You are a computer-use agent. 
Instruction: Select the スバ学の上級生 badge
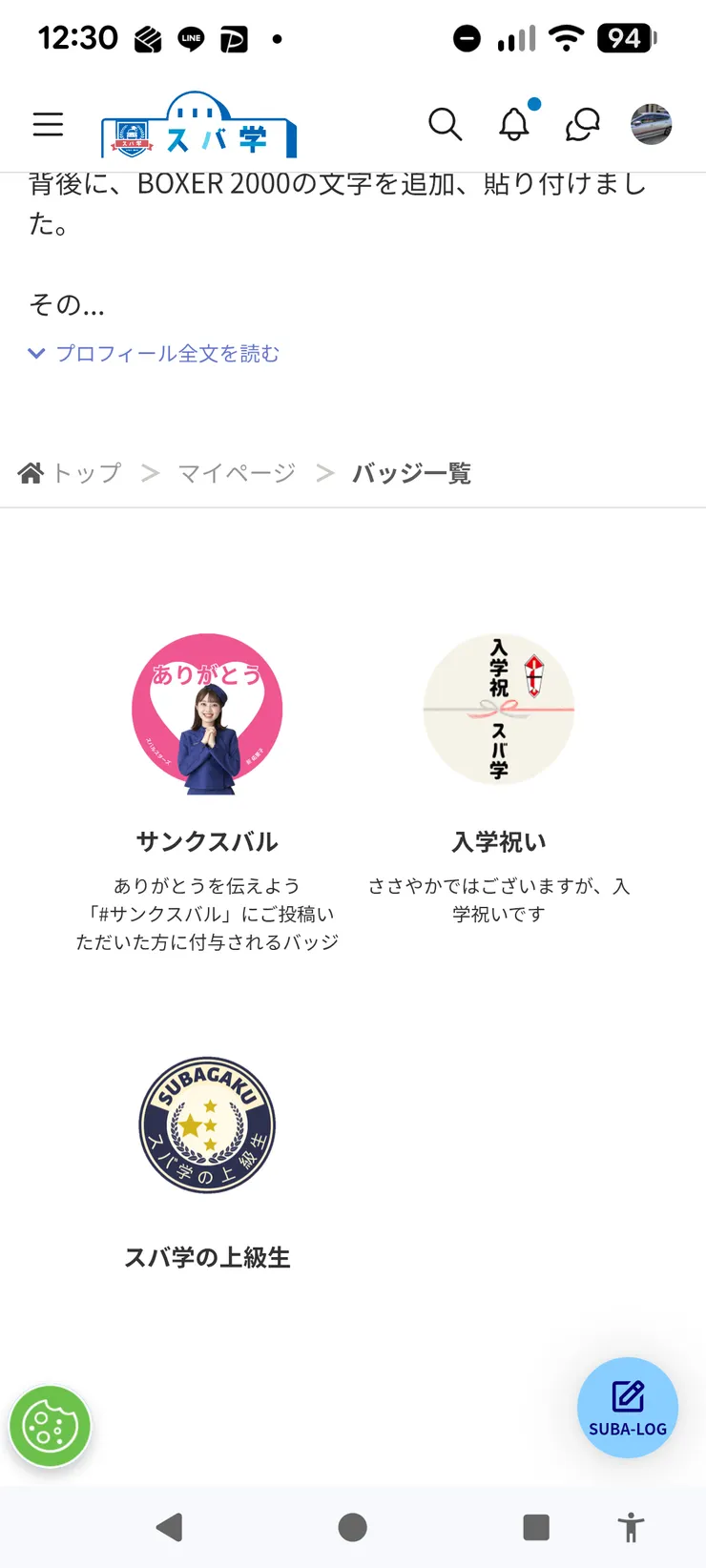[206, 1125]
